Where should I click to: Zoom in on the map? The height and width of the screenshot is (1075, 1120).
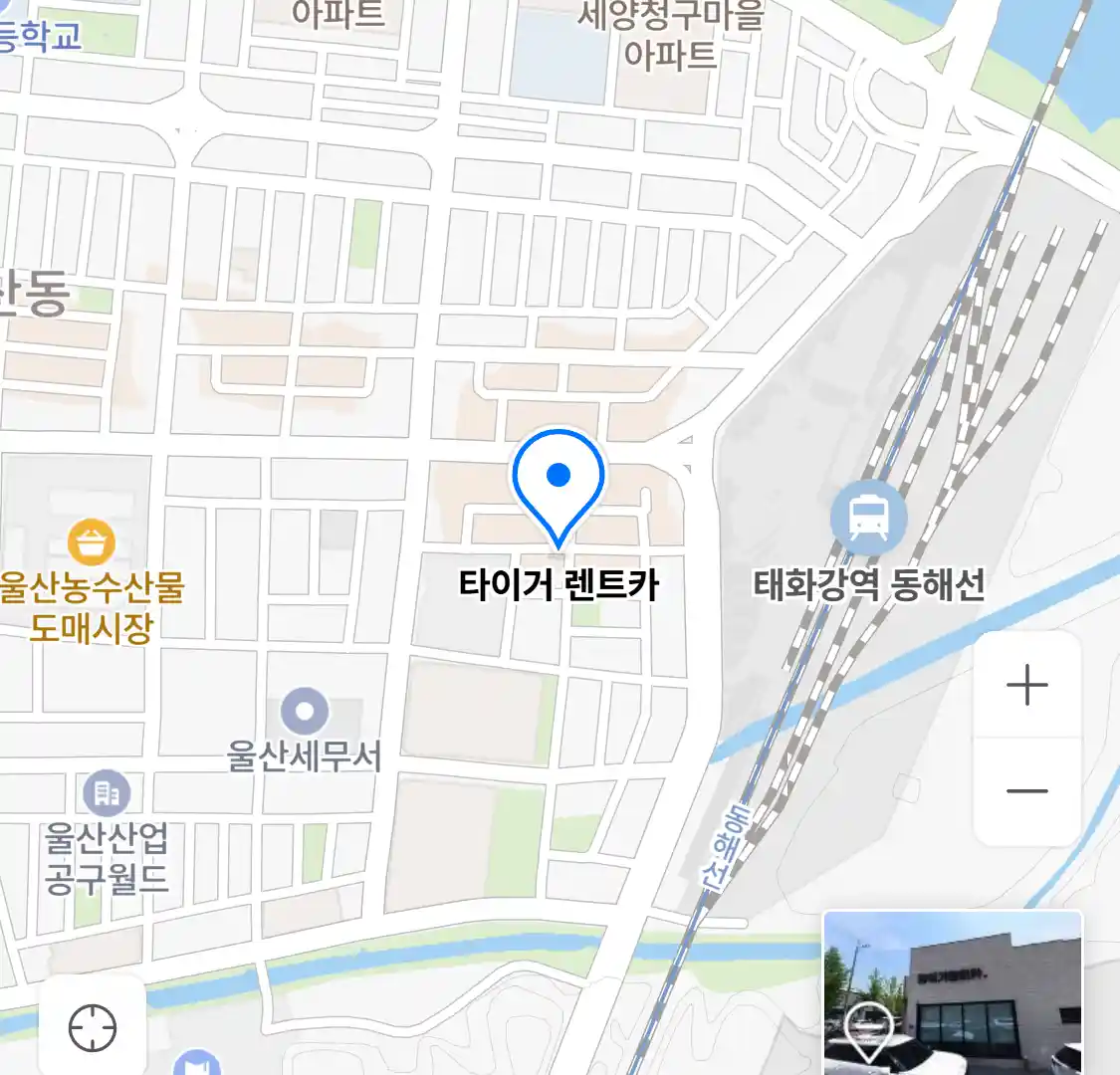[x=1026, y=686]
